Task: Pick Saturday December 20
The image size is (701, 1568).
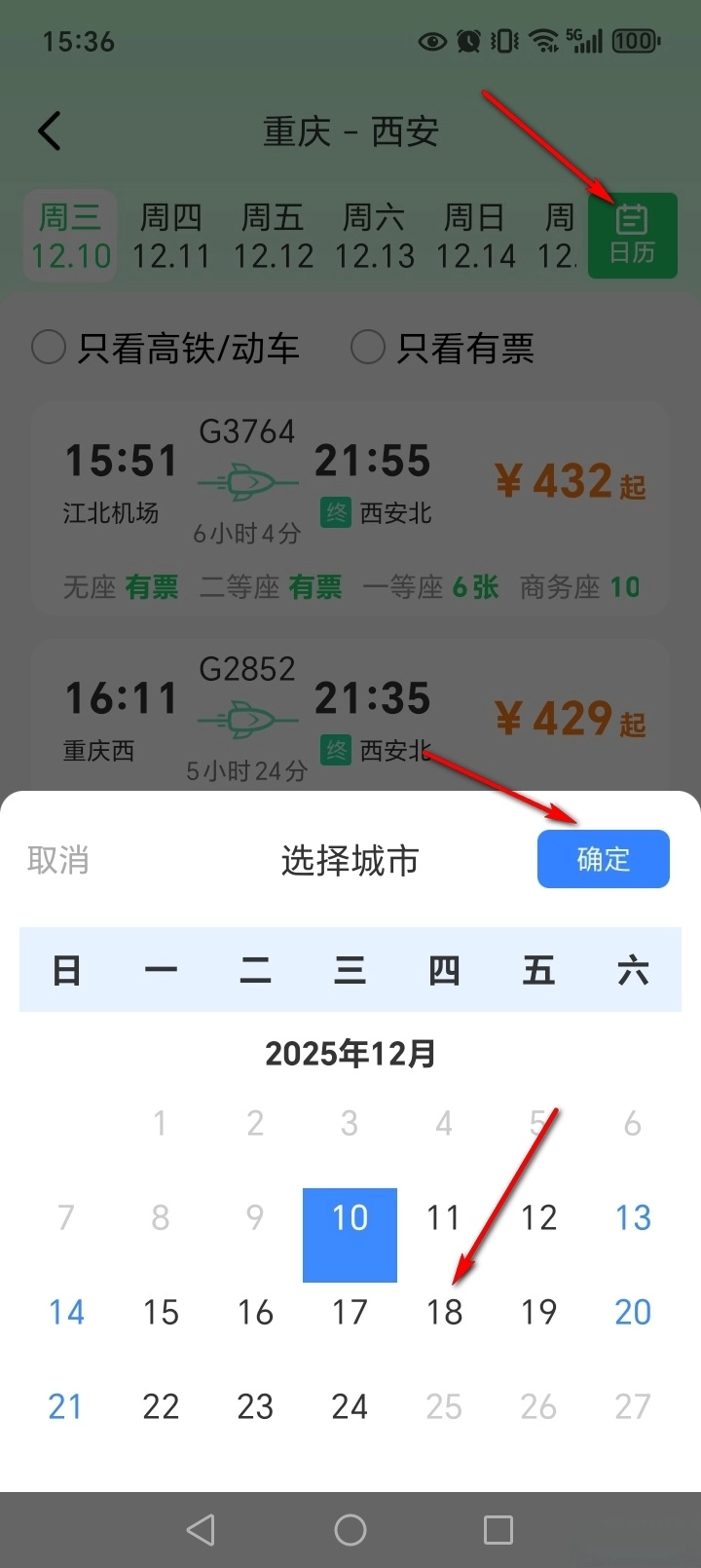Action: pyautogui.click(x=633, y=1312)
